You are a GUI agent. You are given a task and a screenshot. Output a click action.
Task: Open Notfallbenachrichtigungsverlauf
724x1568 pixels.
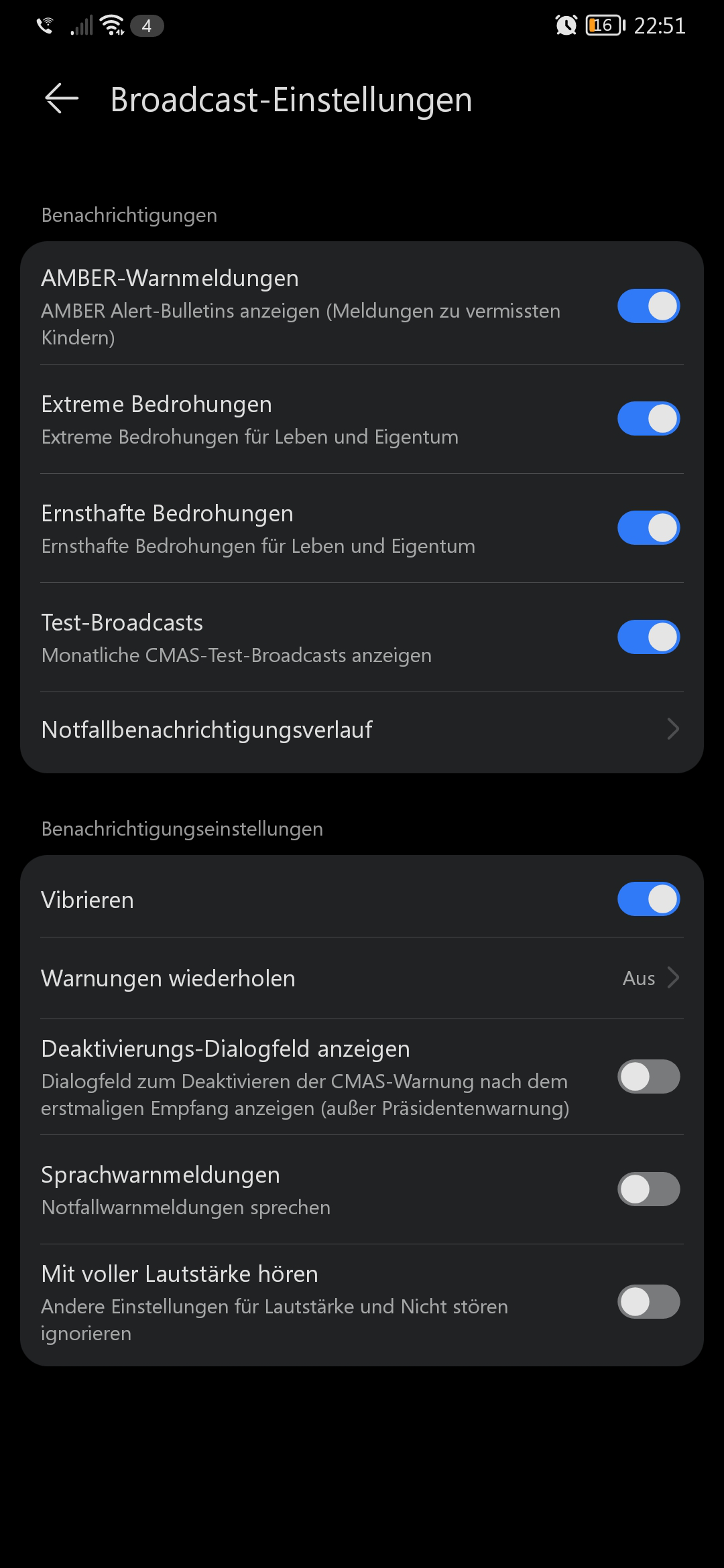tap(362, 730)
